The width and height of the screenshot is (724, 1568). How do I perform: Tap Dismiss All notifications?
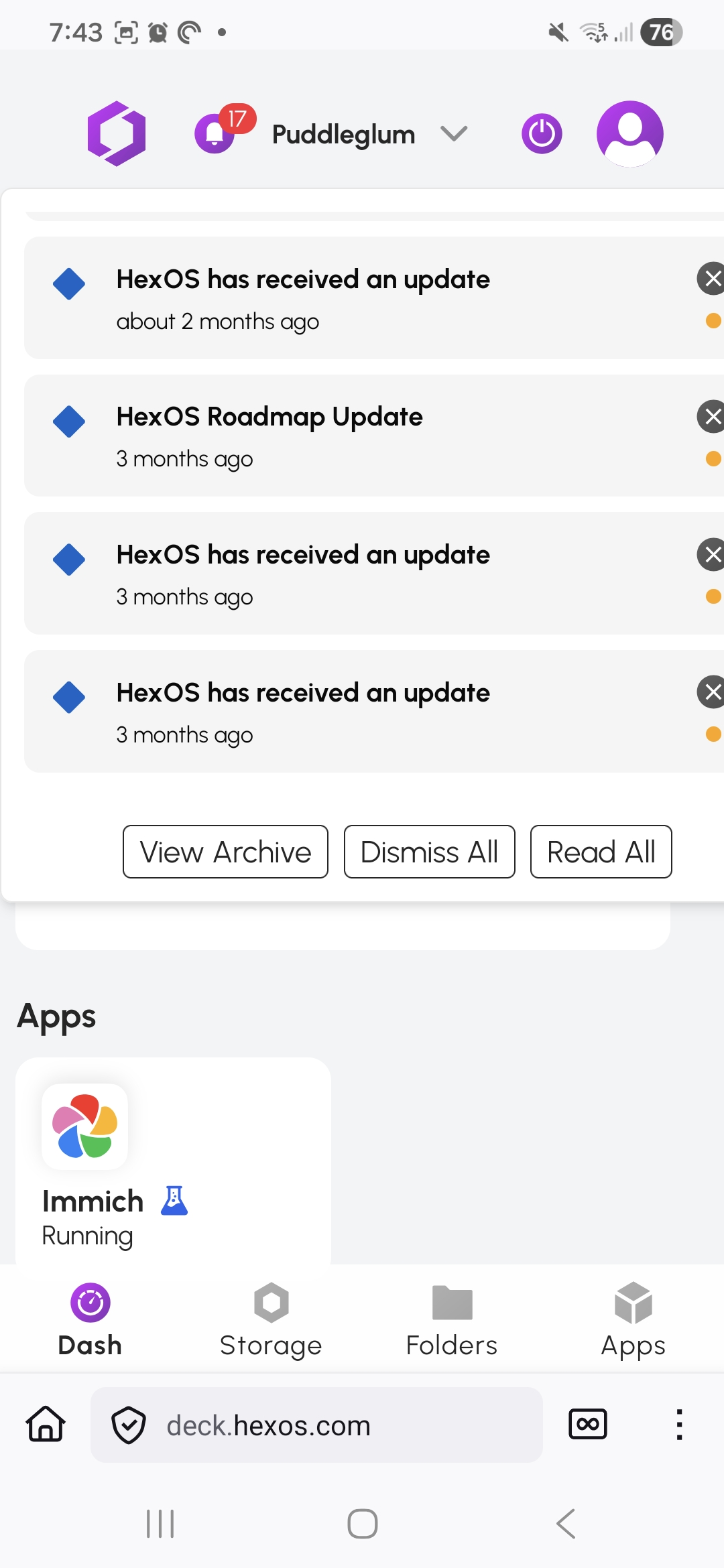[429, 852]
